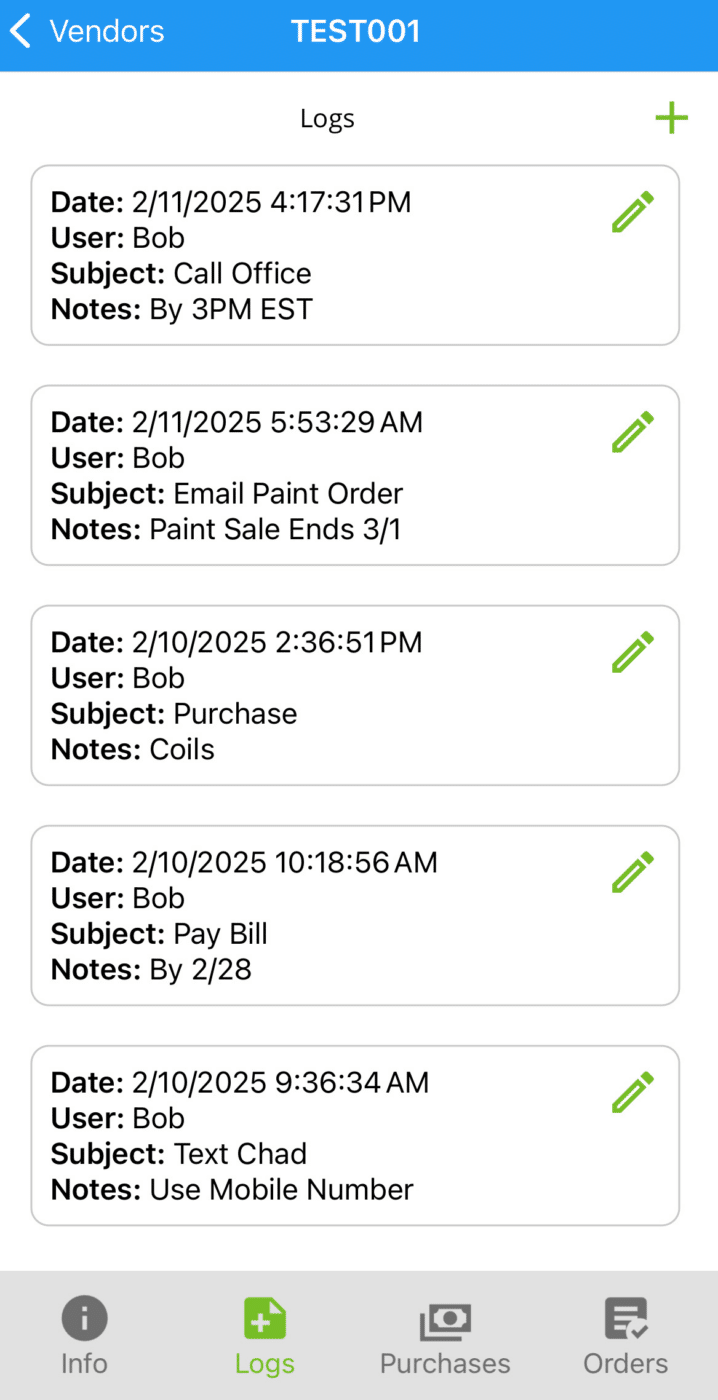
Task: Edit the Pay Bill log
Action: [633, 872]
